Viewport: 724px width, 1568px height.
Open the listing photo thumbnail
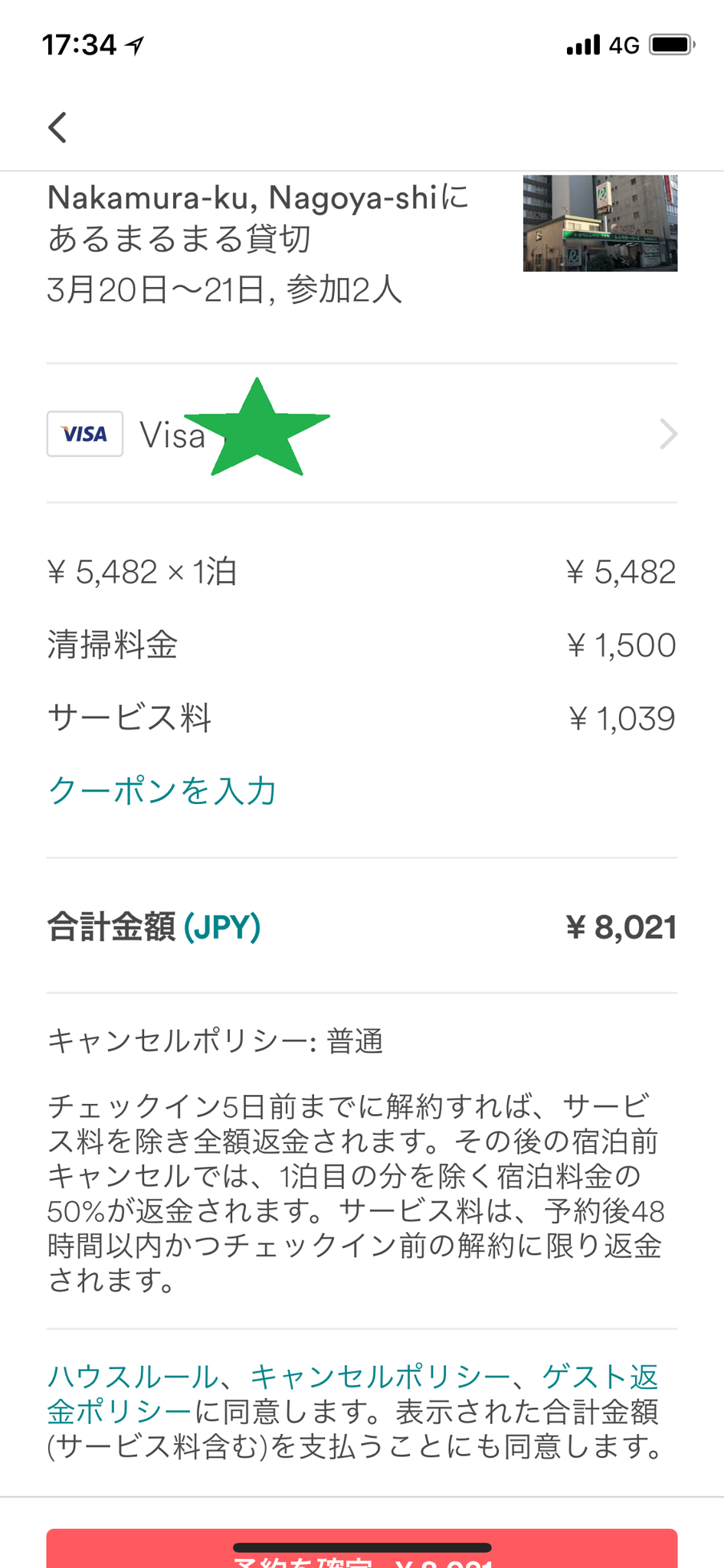coord(600,223)
